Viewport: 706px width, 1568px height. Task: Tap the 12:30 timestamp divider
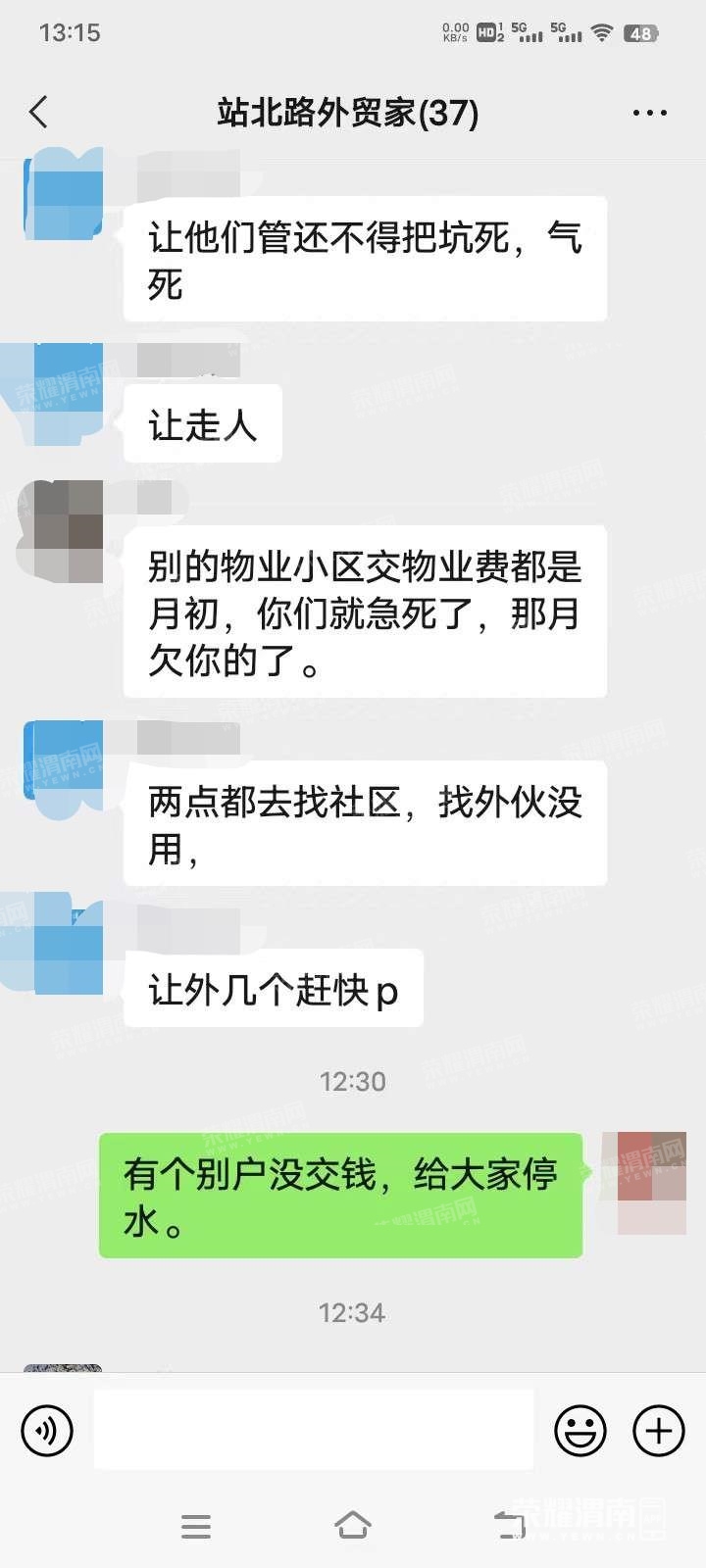click(353, 1081)
